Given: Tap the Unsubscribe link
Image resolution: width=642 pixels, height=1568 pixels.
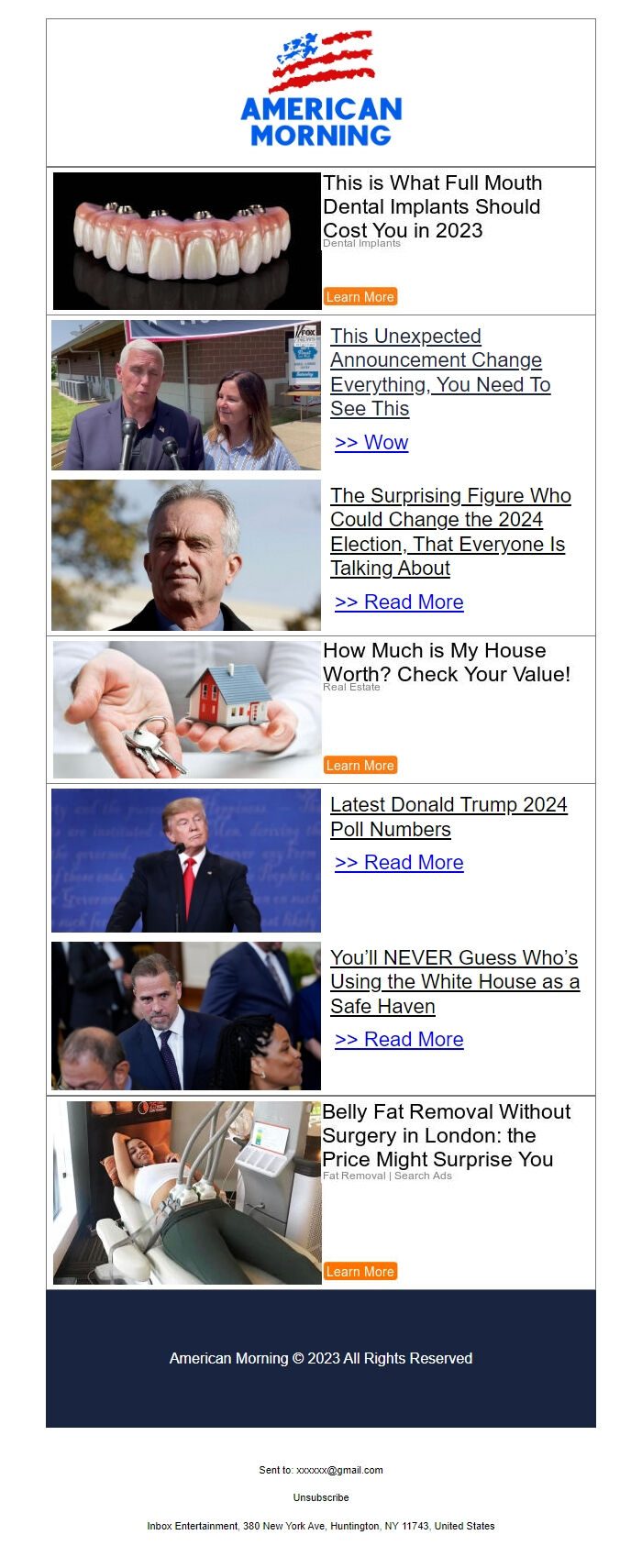Looking at the screenshot, I should [321, 1497].
